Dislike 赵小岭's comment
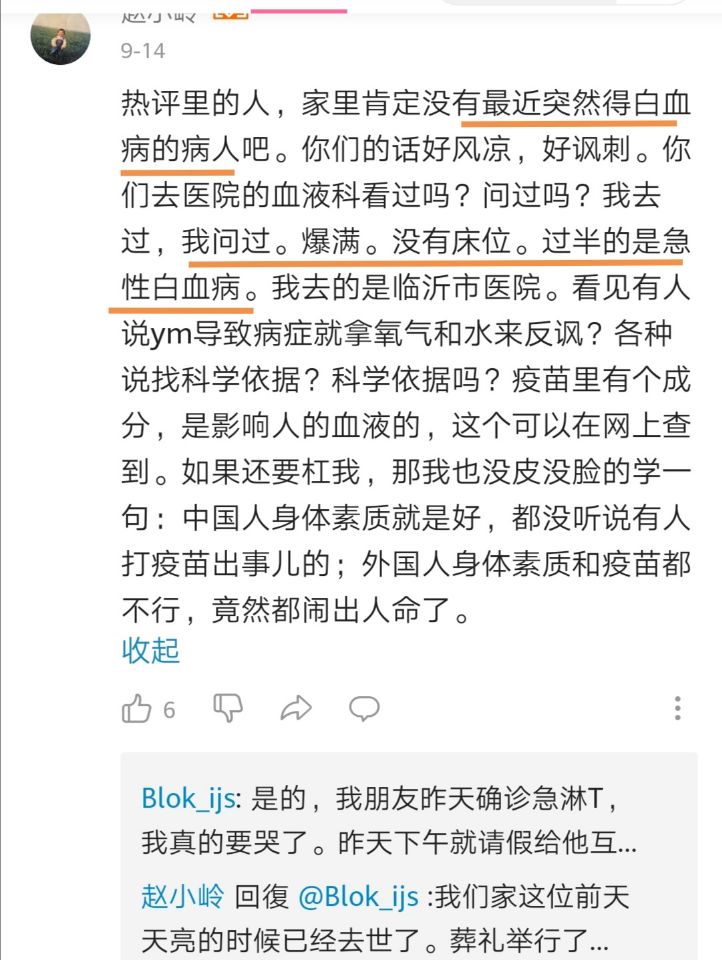 (228, 709)
